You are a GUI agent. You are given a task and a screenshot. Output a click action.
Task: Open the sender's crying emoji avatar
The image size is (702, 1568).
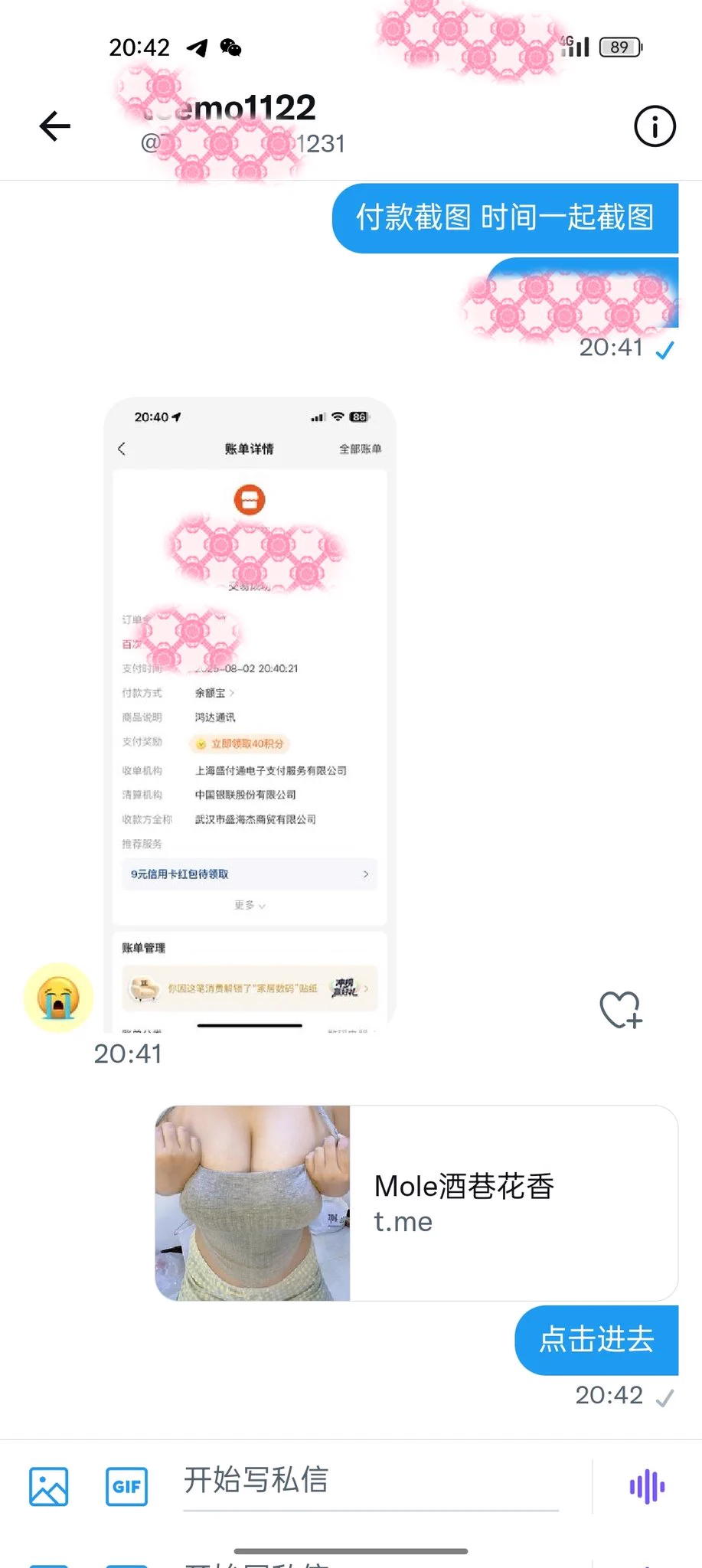pyautogui.click(x=59, y=998)
